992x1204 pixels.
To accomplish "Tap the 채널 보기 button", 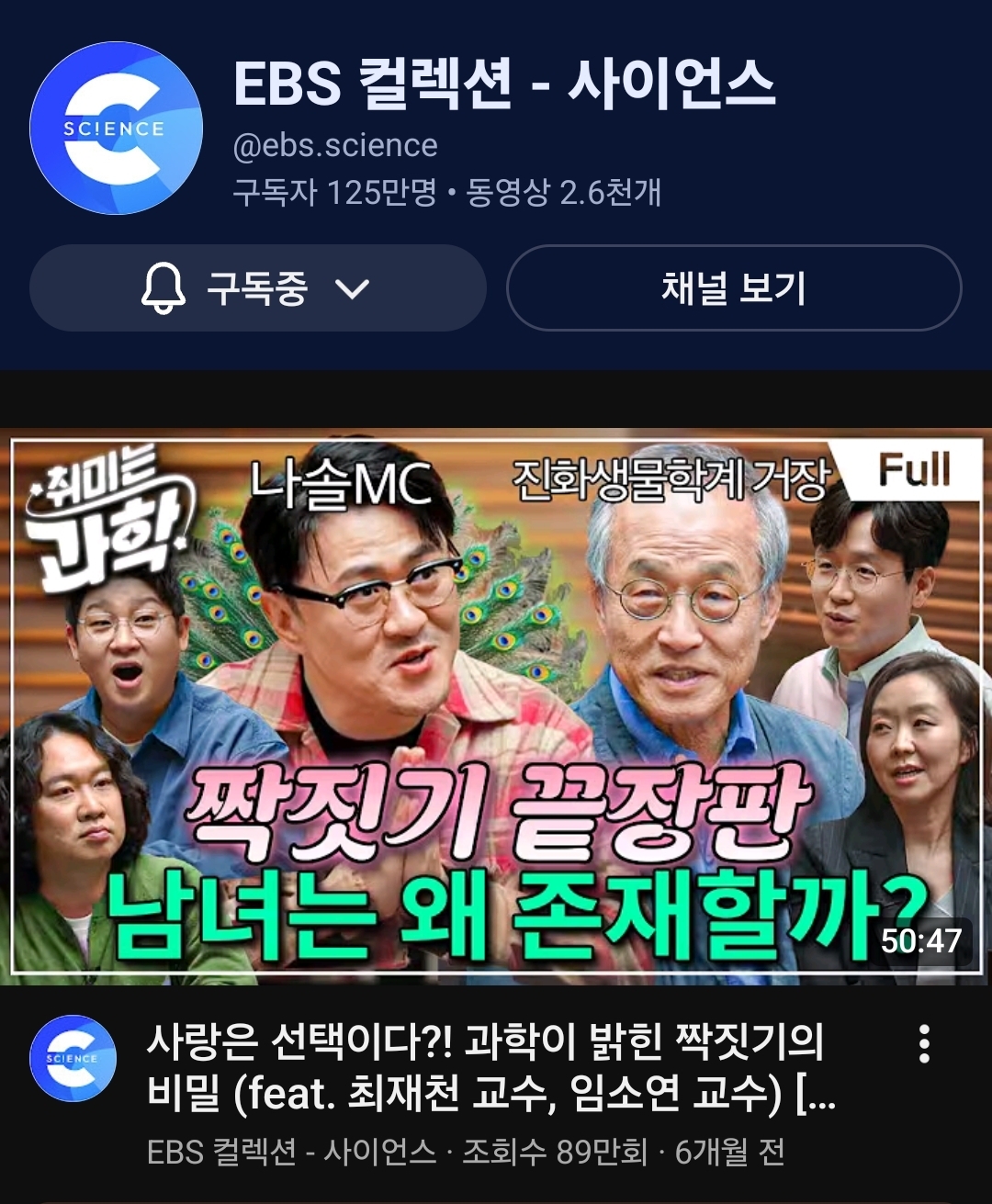I will point(733,288).
